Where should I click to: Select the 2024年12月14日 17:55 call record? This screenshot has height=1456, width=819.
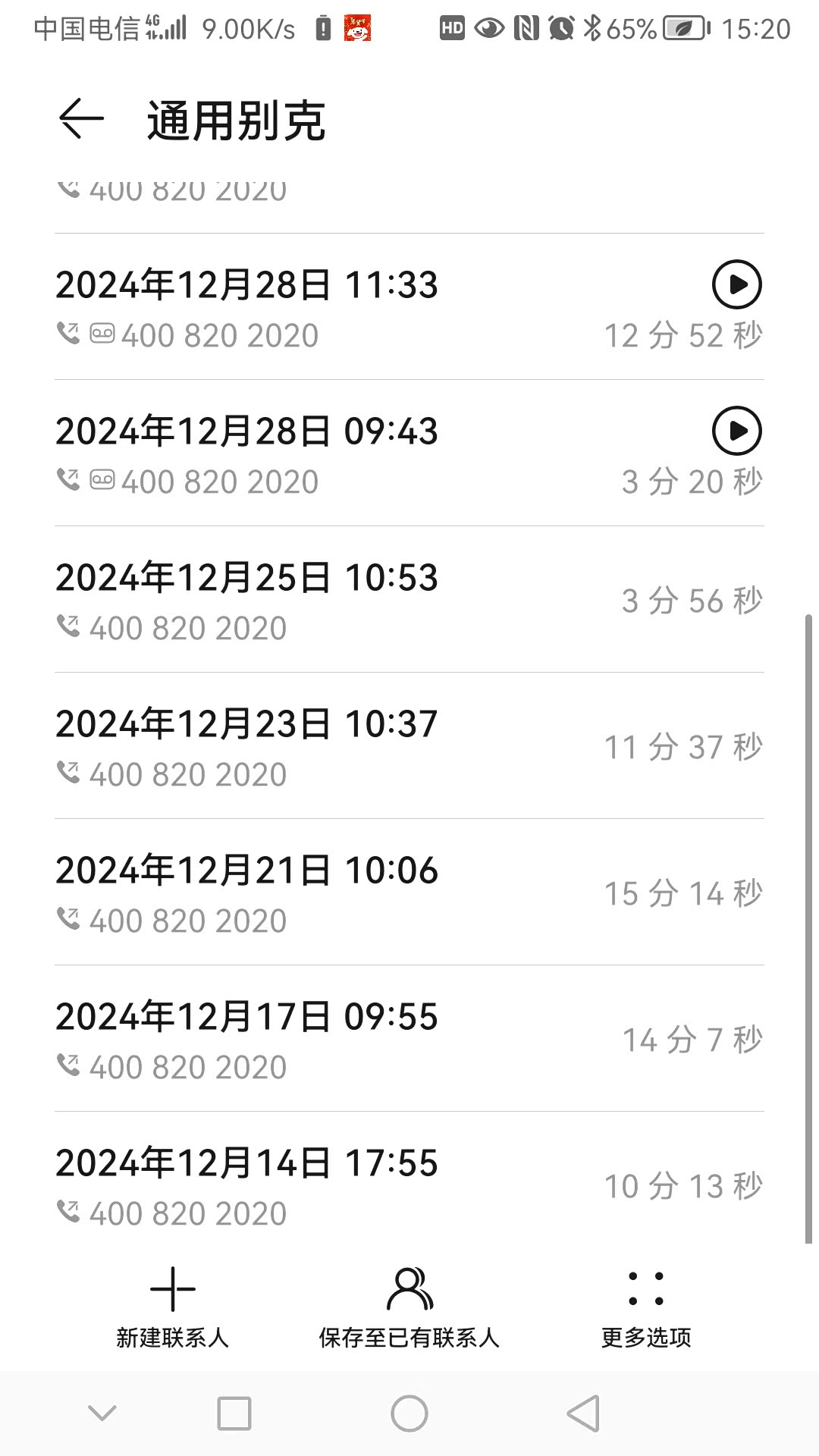point(409,1185)
